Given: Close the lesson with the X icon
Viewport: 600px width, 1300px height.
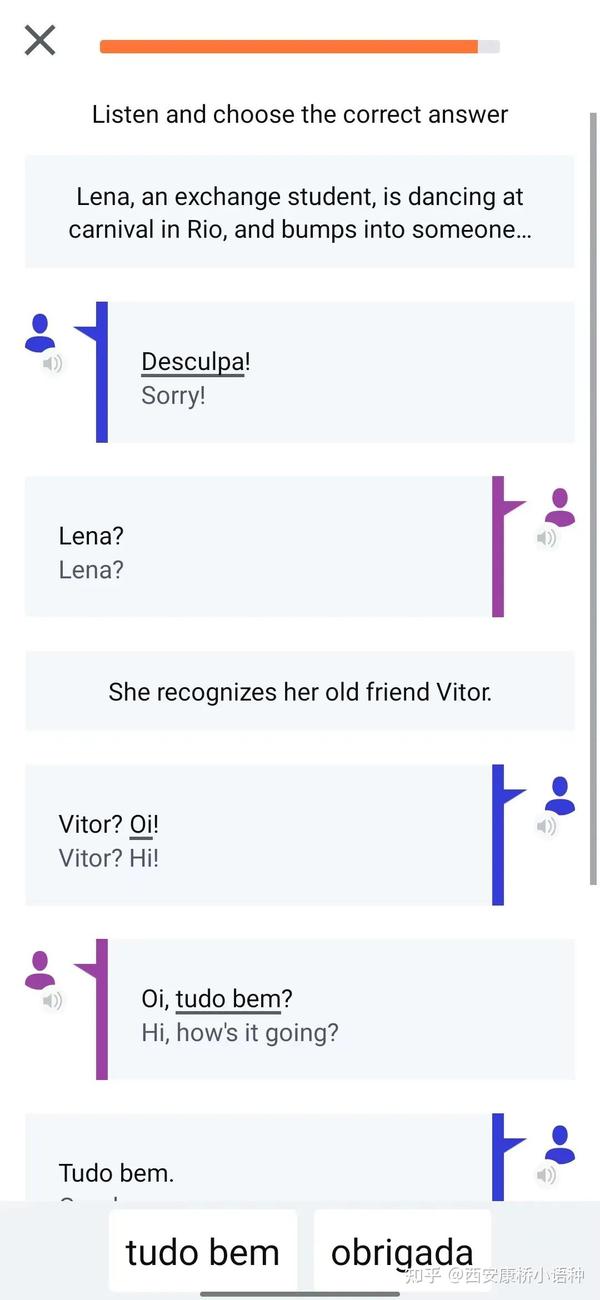Looking at the screenshot, I should point(40,41).
